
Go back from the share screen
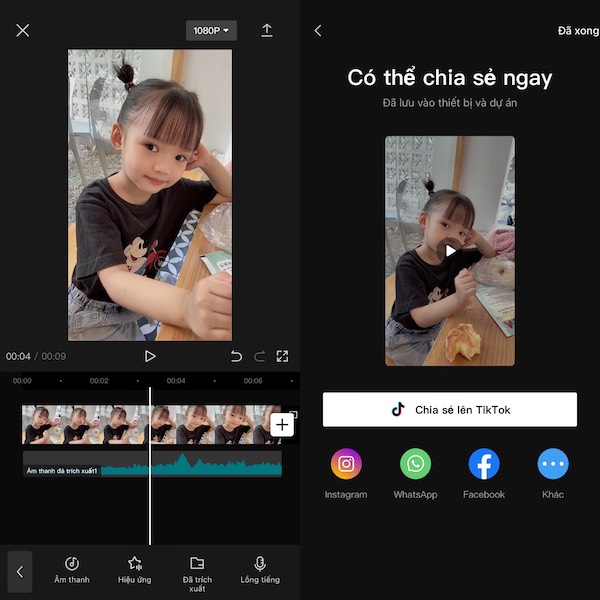coord(318,31)
